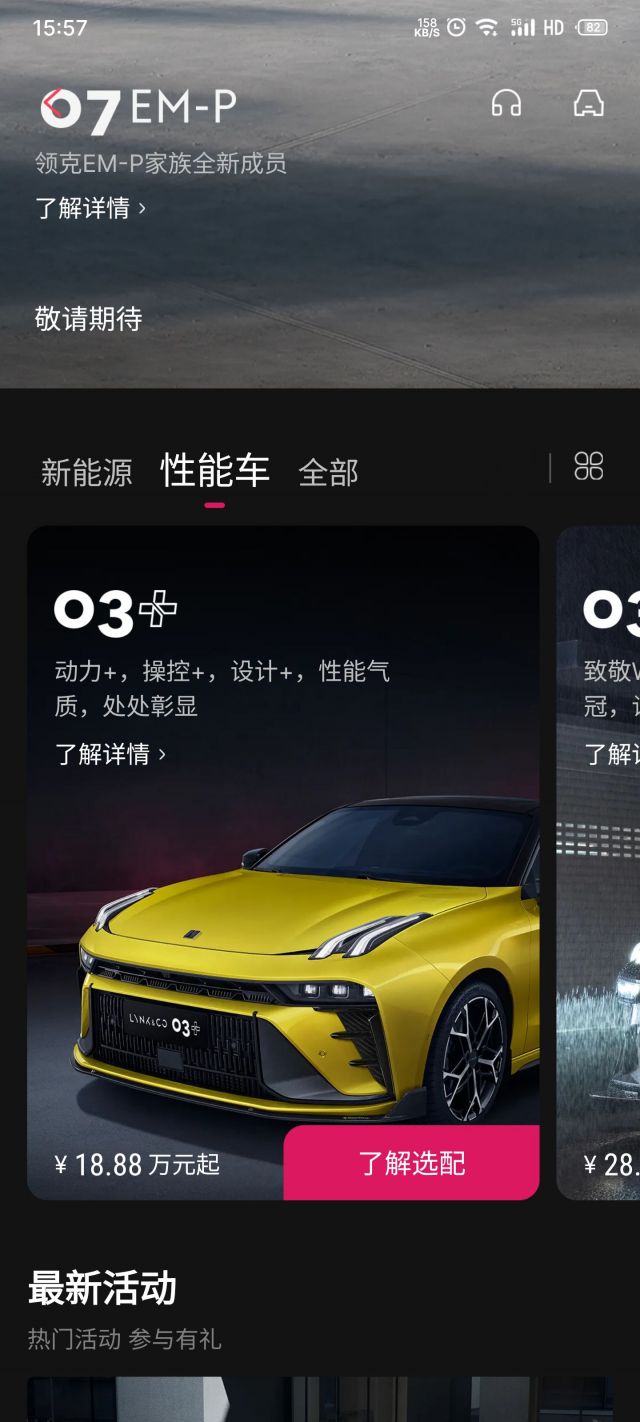Switch to the 新能源 tab

[x=86, y=472]
